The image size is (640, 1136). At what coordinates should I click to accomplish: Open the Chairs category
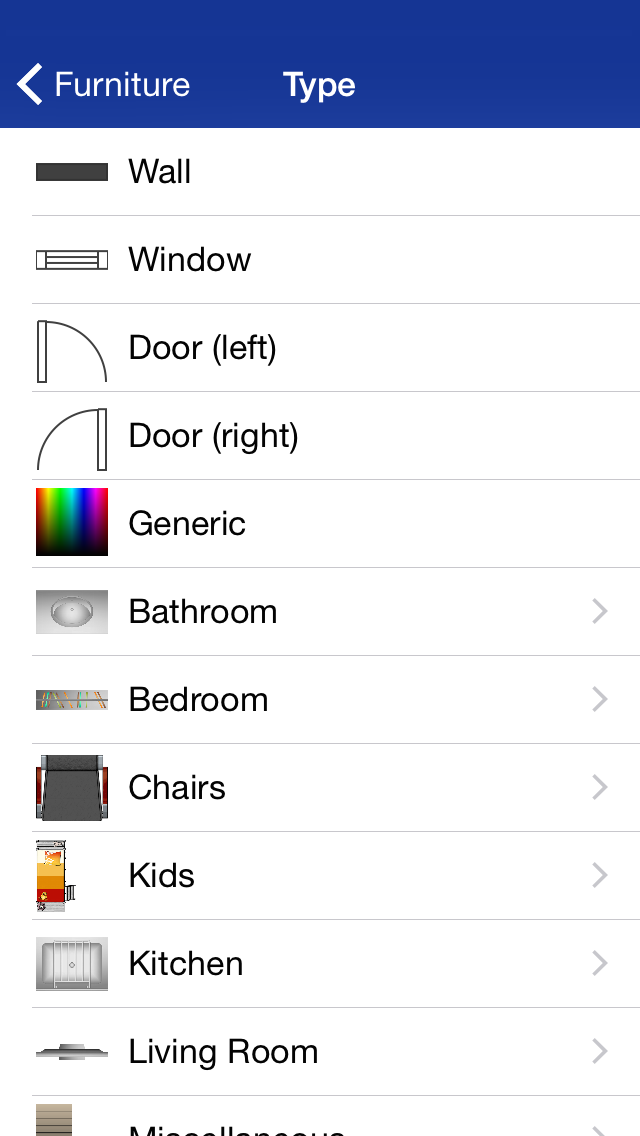[320, 788]
